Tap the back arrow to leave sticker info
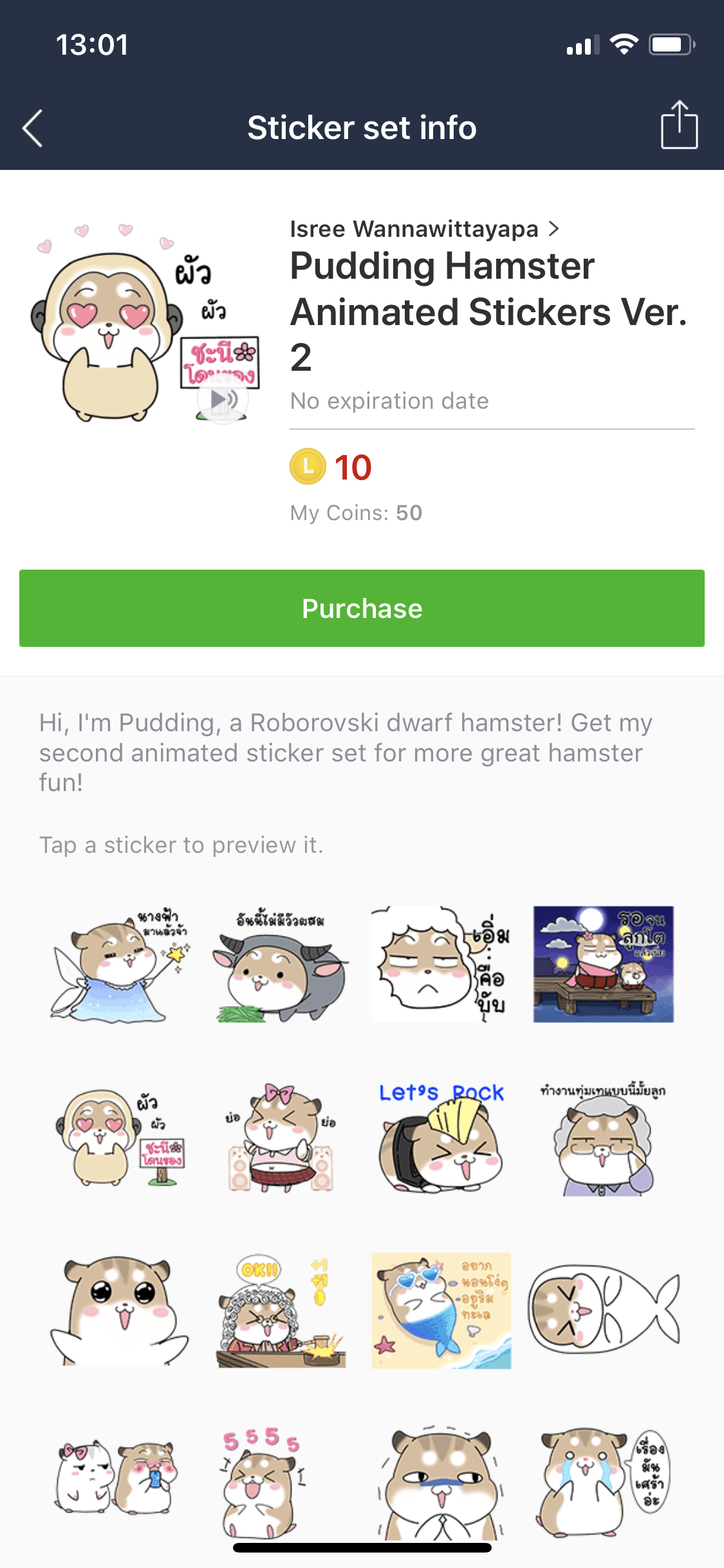 tap(32, 127)
